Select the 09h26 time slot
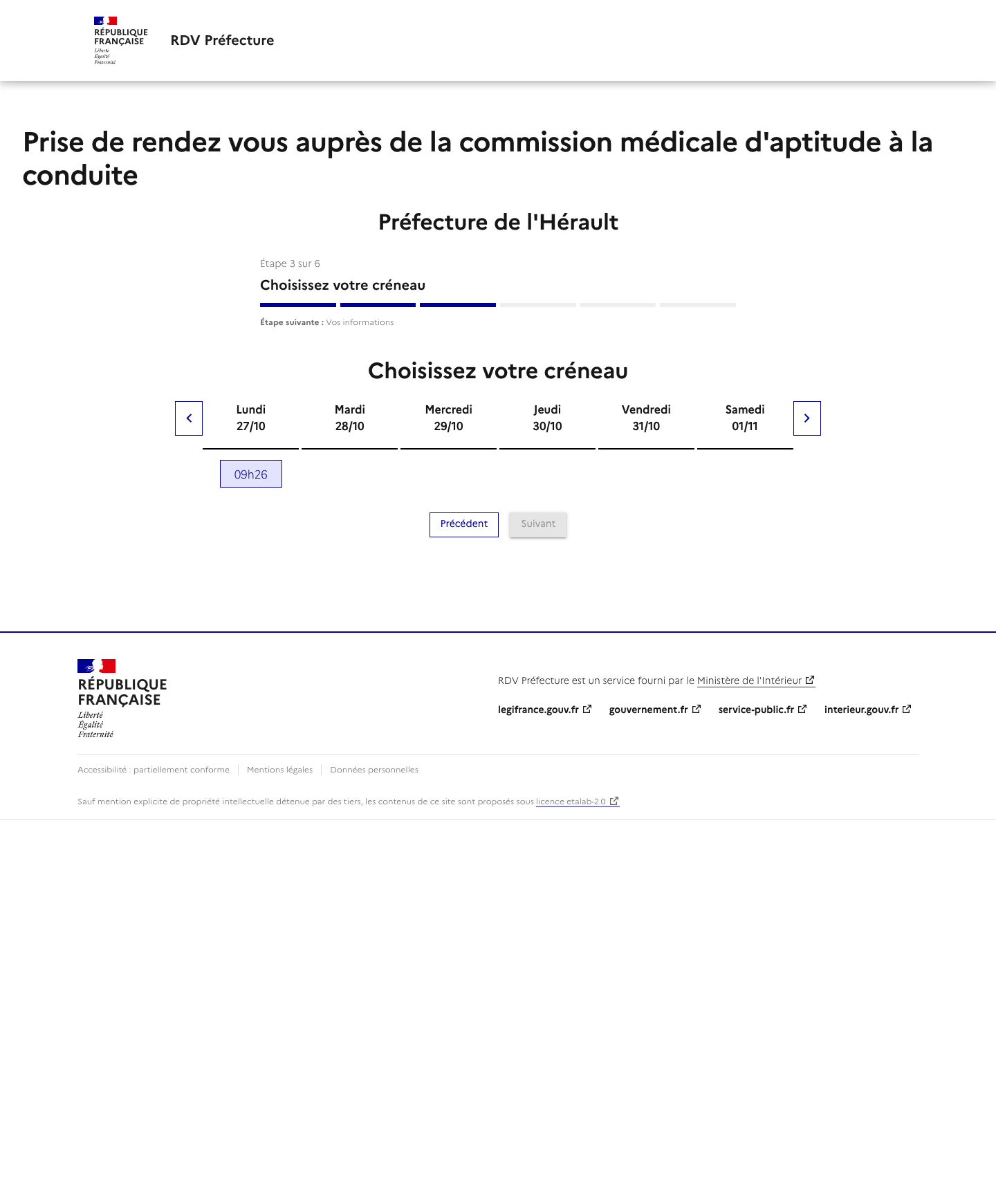Screen dimensions: 996x1204 (251, 474)
